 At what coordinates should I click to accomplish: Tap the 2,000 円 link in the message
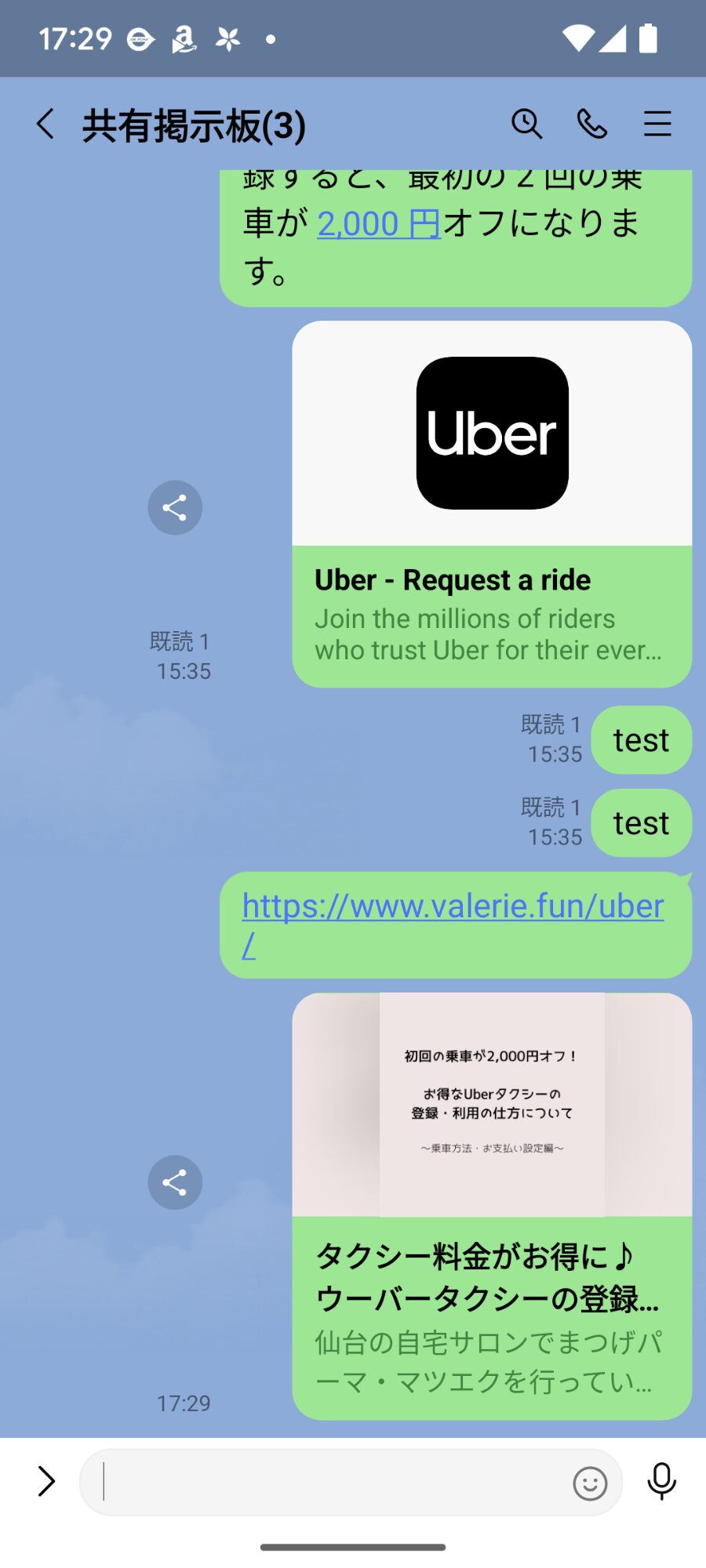point(379,224)
